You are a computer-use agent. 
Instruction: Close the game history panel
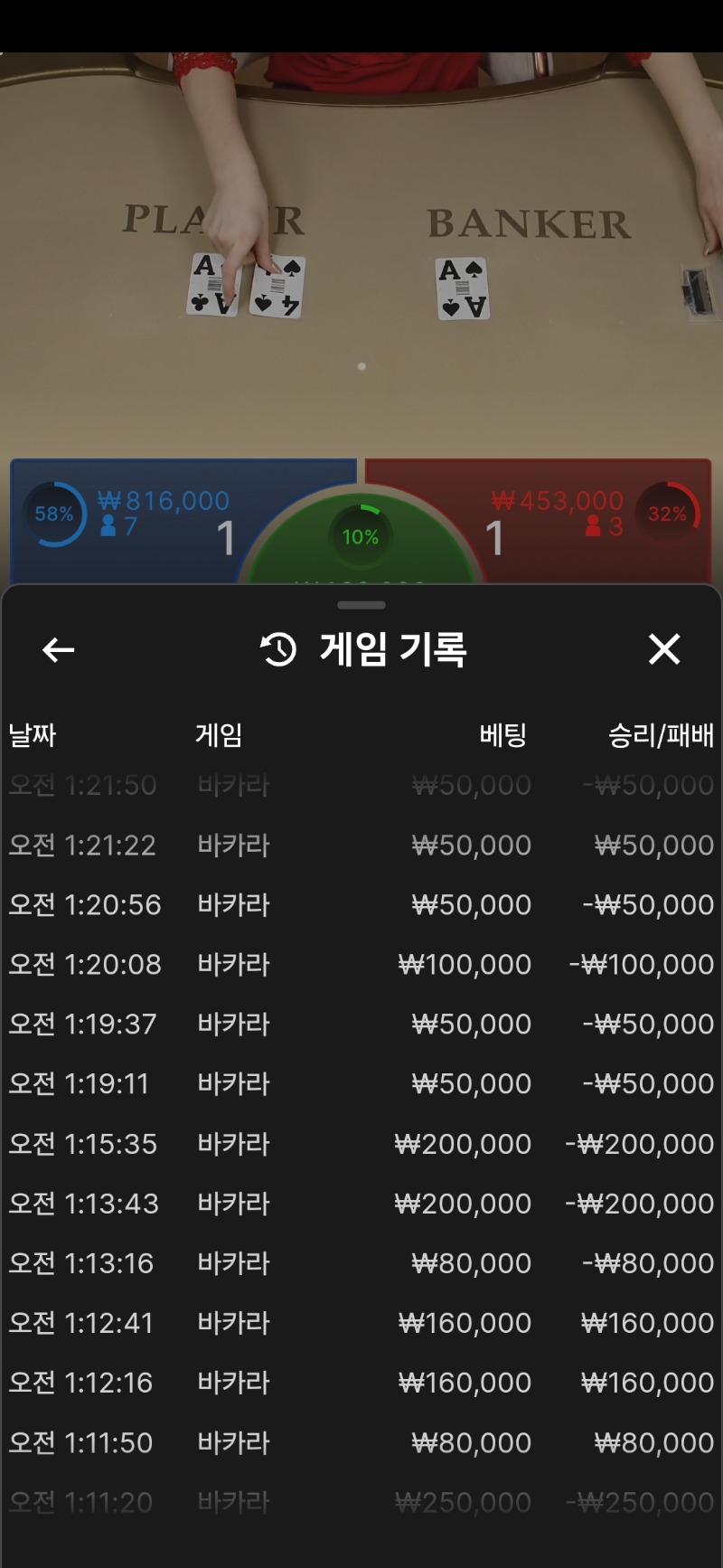coord(664,649)
